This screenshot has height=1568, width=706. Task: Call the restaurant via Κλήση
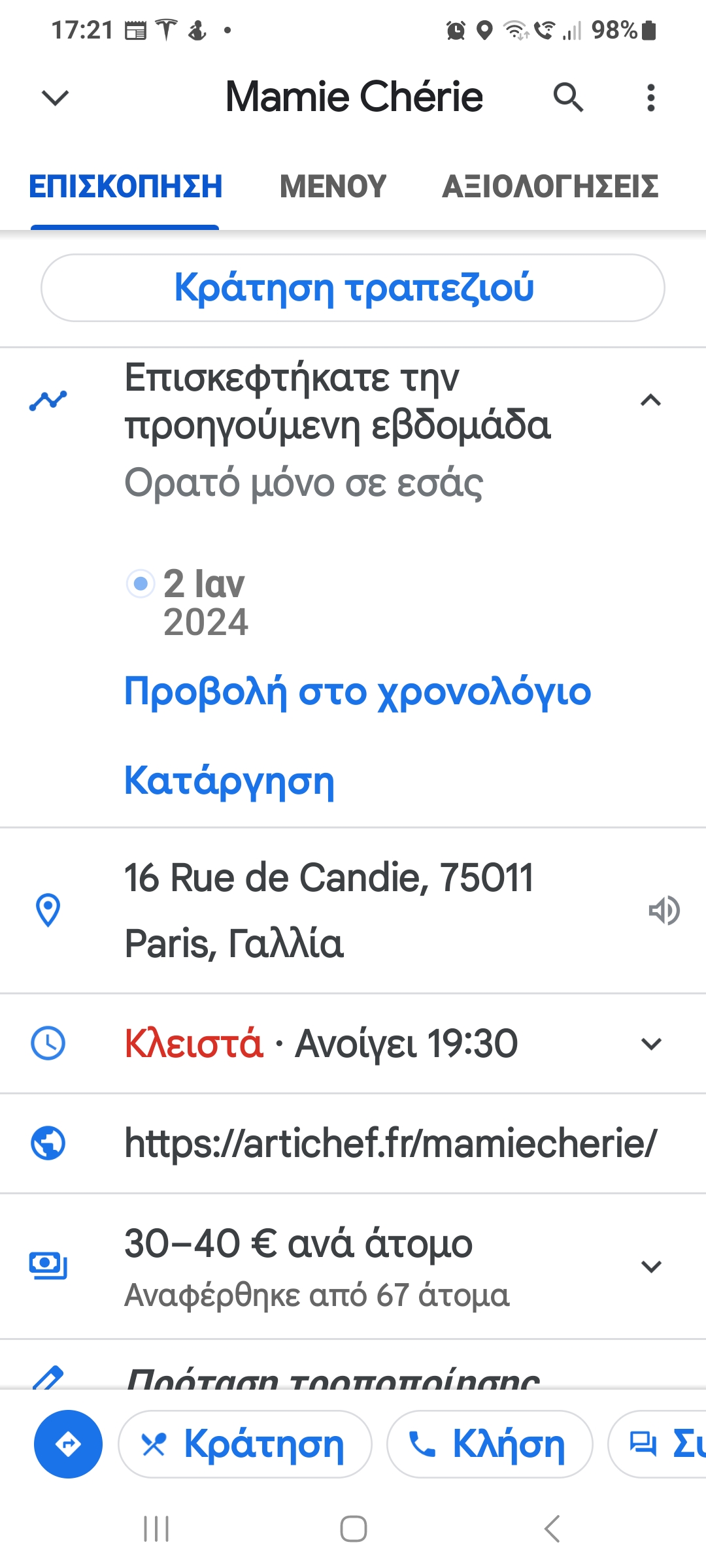pyautogui.click(x=490, y=1444)
